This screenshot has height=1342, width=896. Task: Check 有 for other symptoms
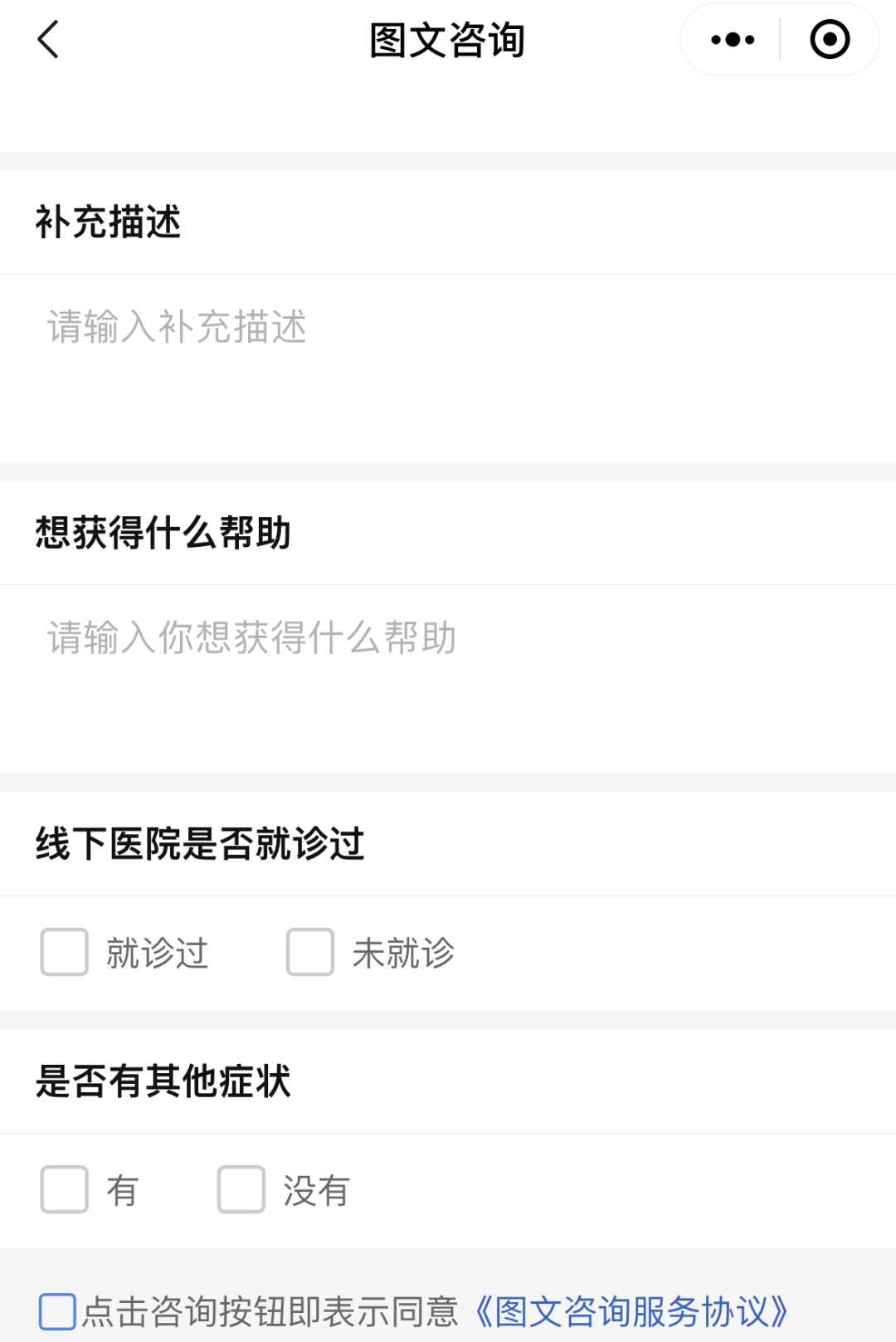coord(65,1189)
